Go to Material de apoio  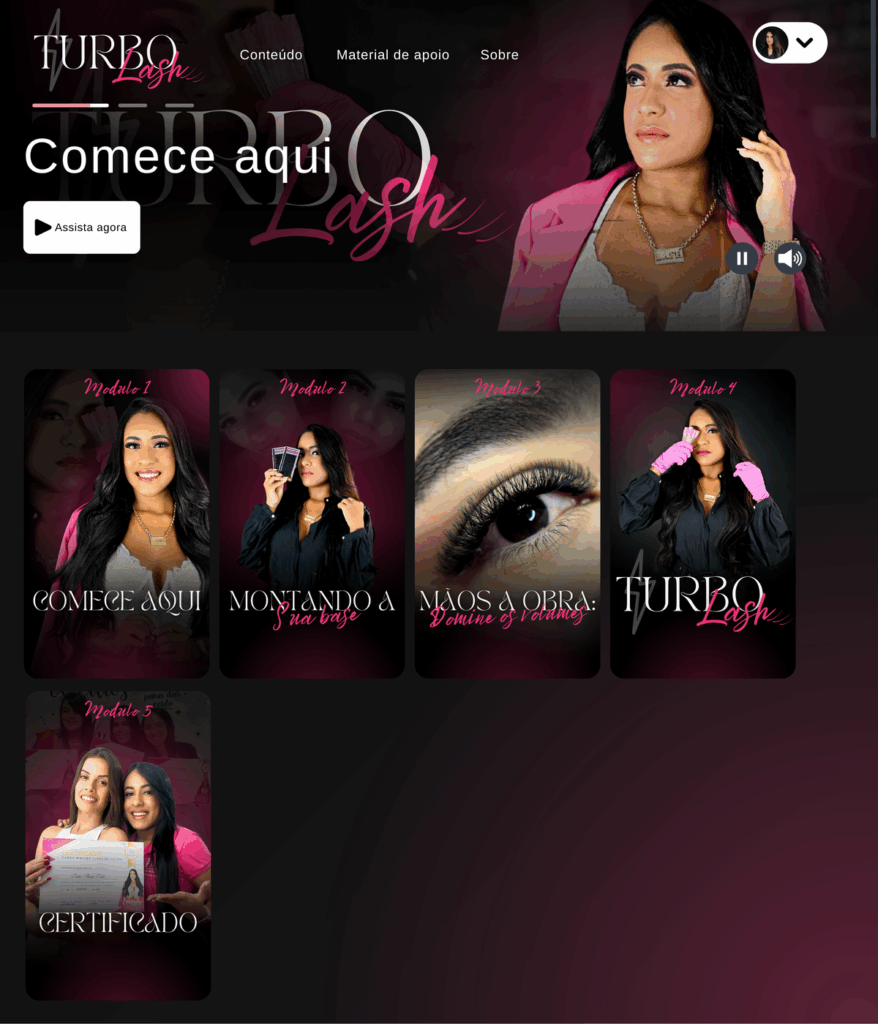(x=393, y=55)
